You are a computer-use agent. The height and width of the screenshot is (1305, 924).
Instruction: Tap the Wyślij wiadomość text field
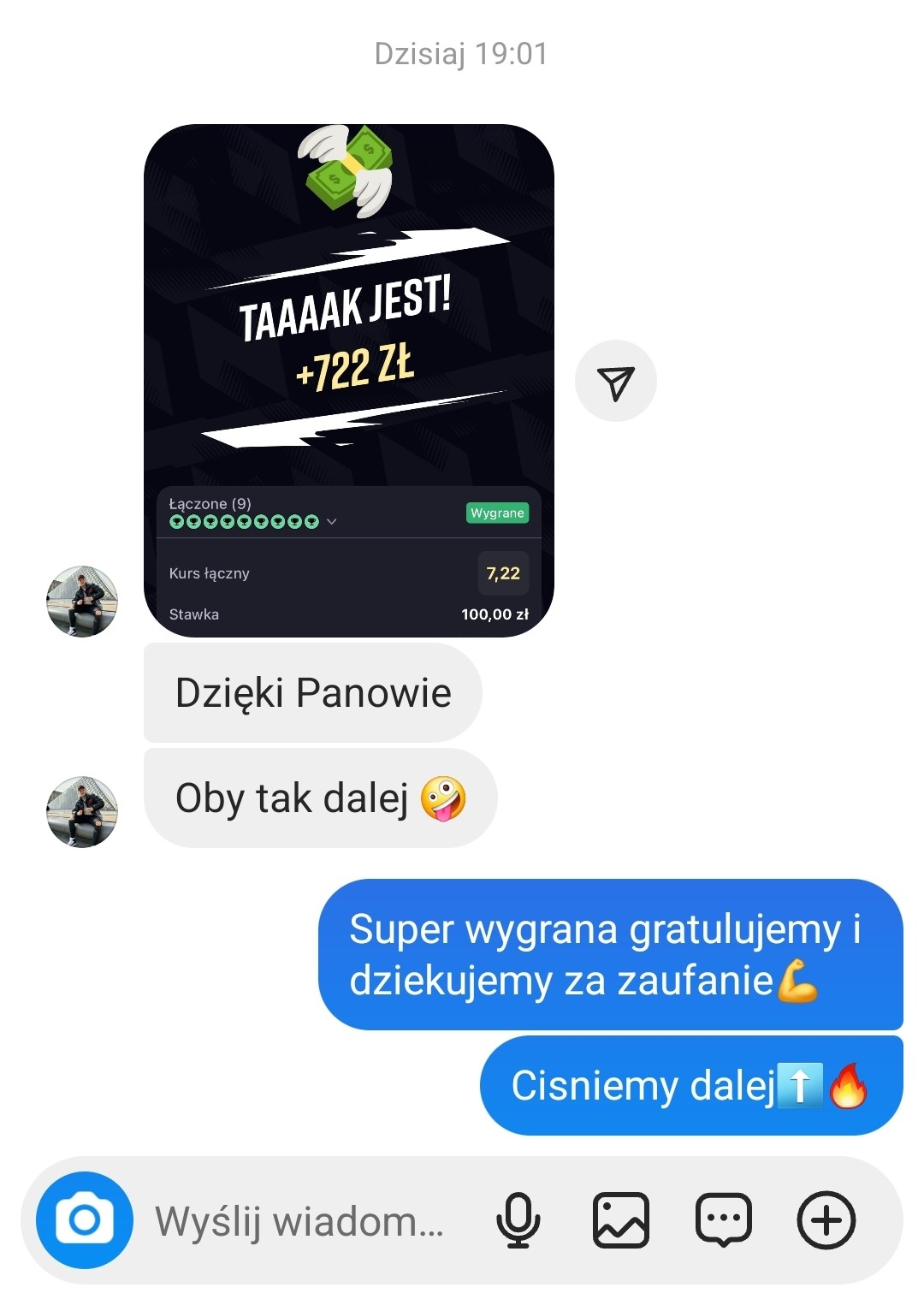point(299,1221)
